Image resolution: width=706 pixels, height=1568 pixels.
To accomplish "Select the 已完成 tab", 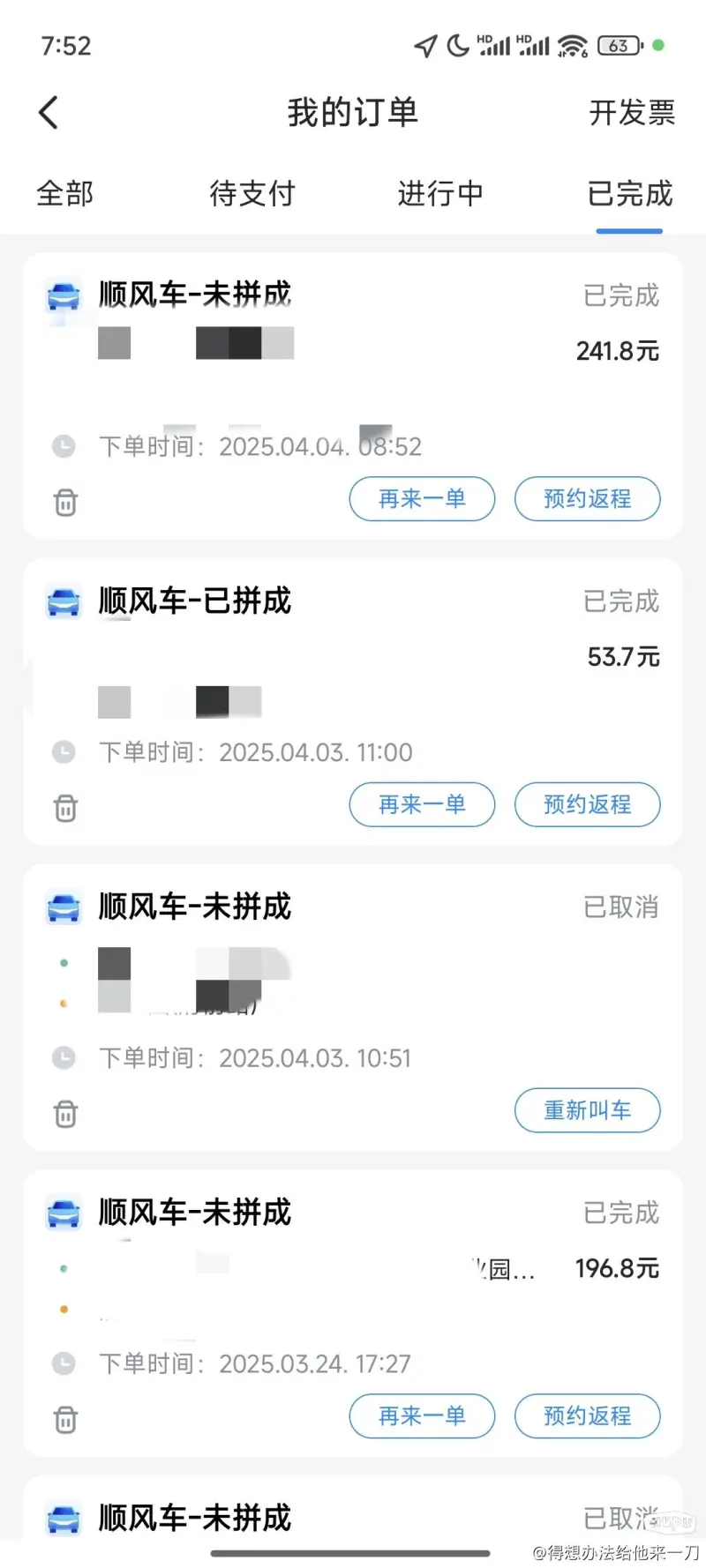I will coord(630,193).
